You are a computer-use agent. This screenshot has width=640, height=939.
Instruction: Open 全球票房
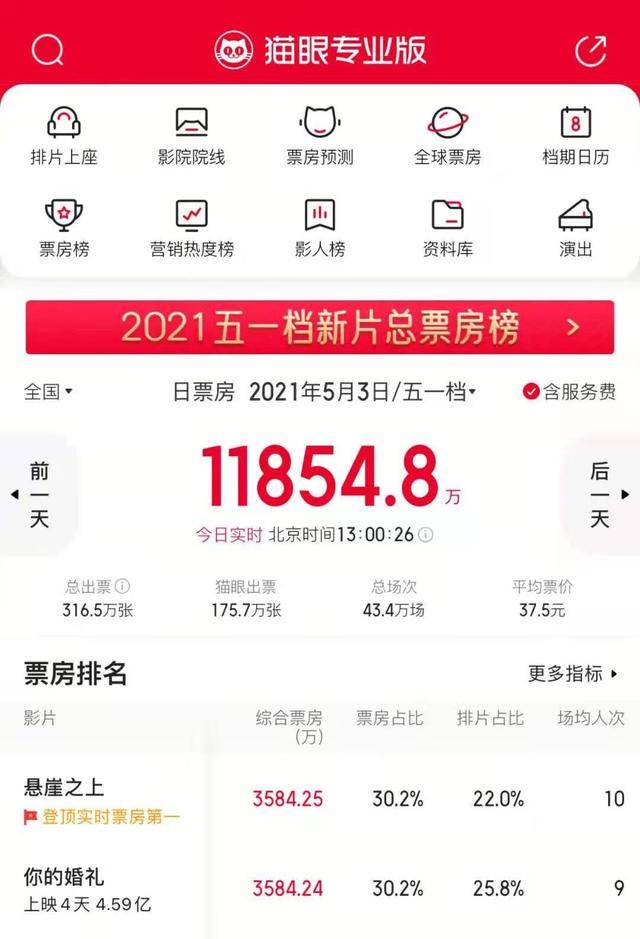pyautogui.click(x=447, y=136)
